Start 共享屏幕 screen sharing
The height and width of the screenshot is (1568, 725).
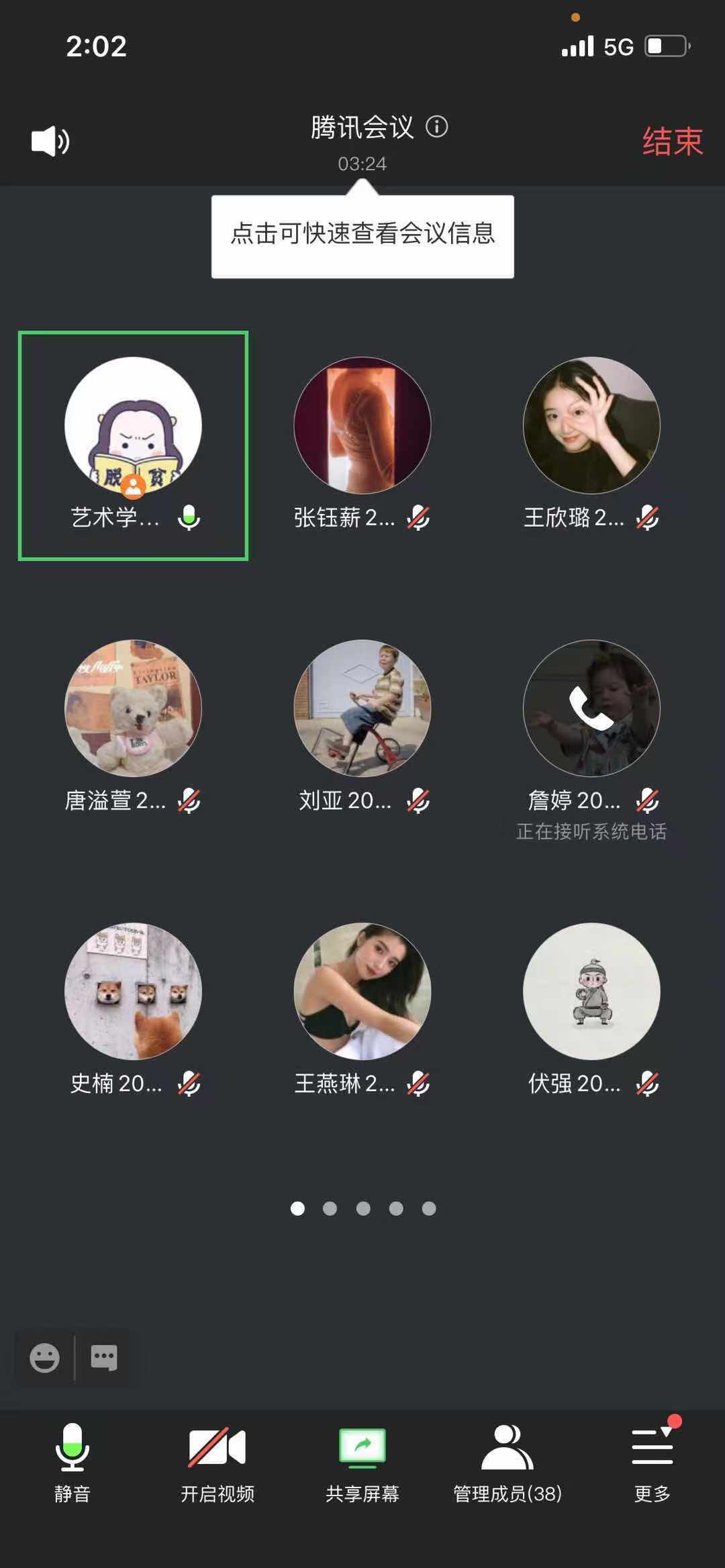pos(362,1461)
